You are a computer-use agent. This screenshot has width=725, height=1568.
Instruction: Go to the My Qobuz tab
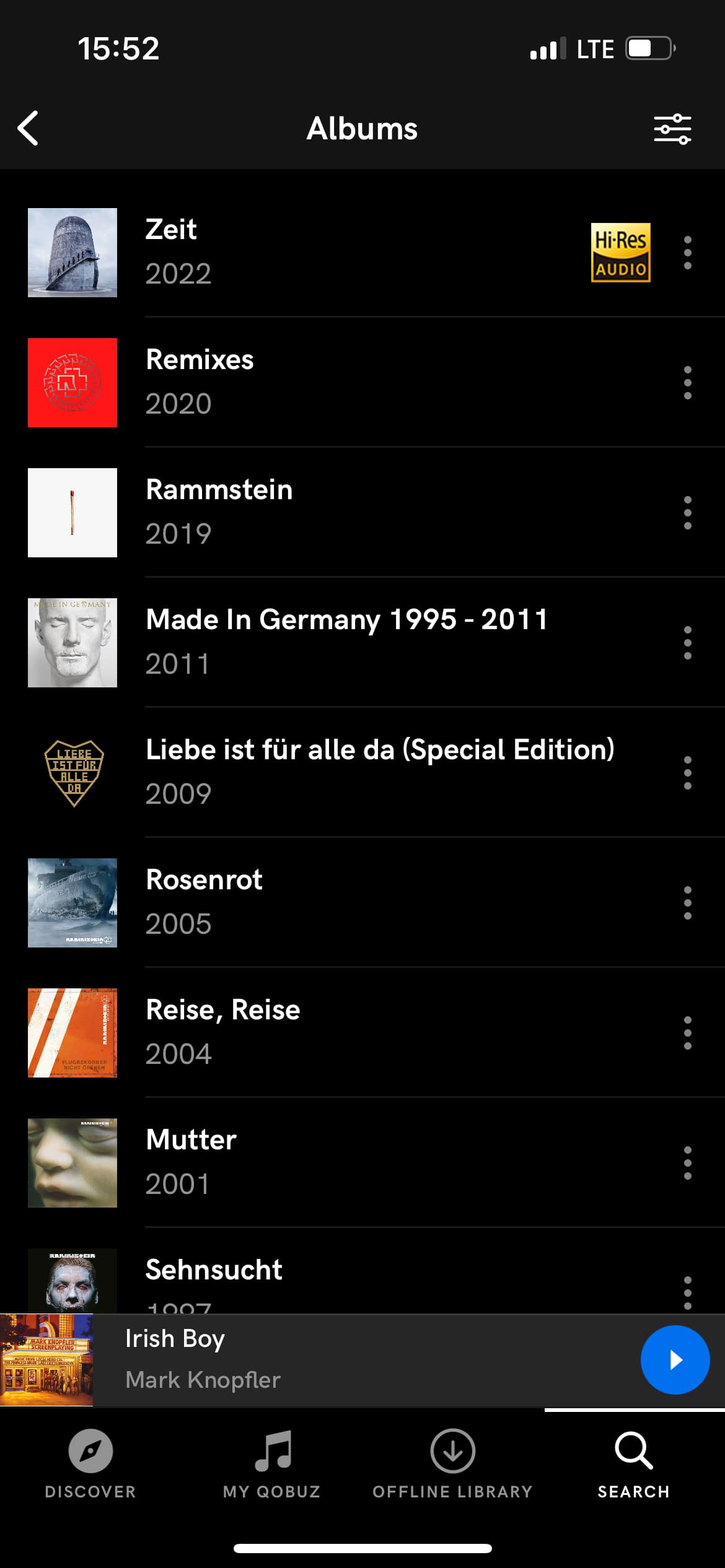pyautogui.click(x=272, y=1464)
